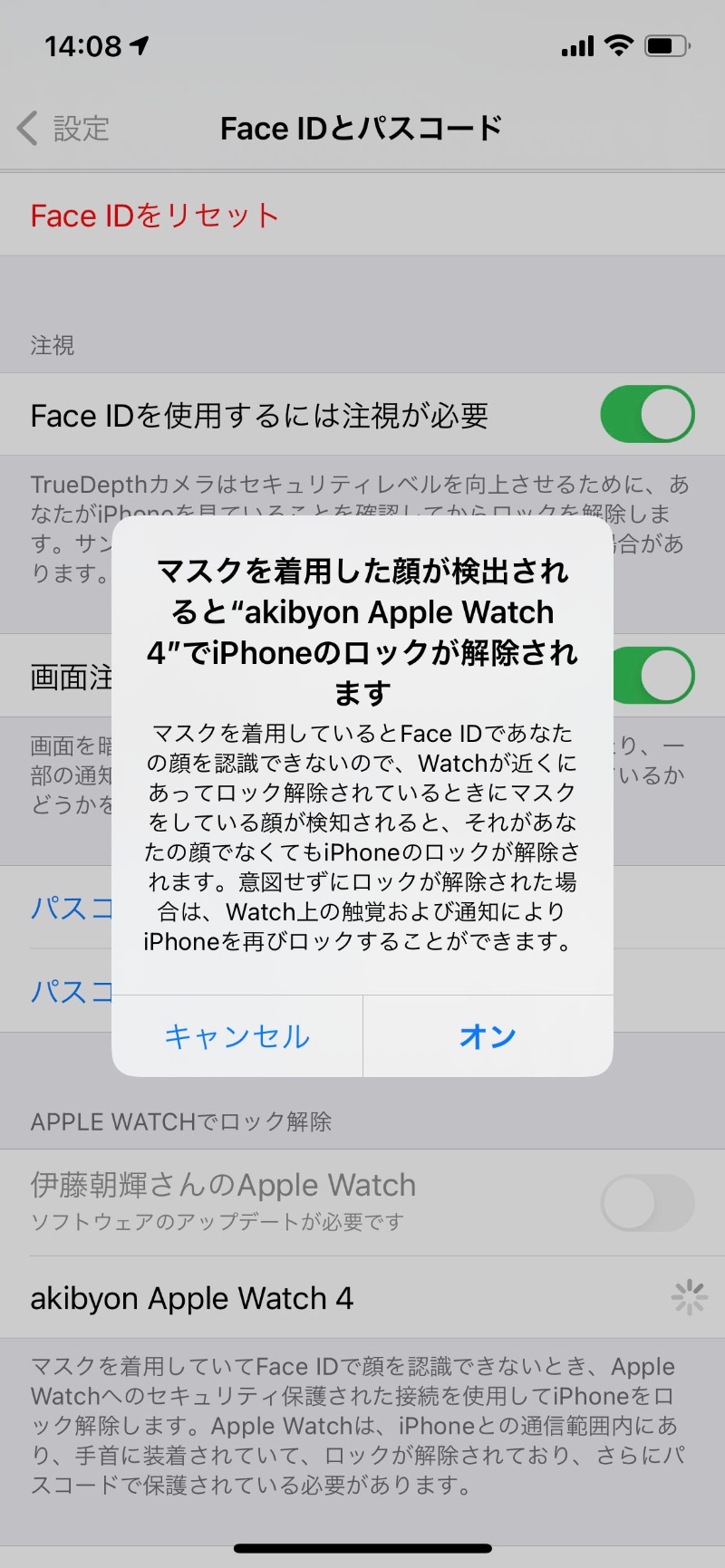This screenshot has width=725, height=1568.
Task: Tap キャンセル in the dialog
Action: point(237,1036)
